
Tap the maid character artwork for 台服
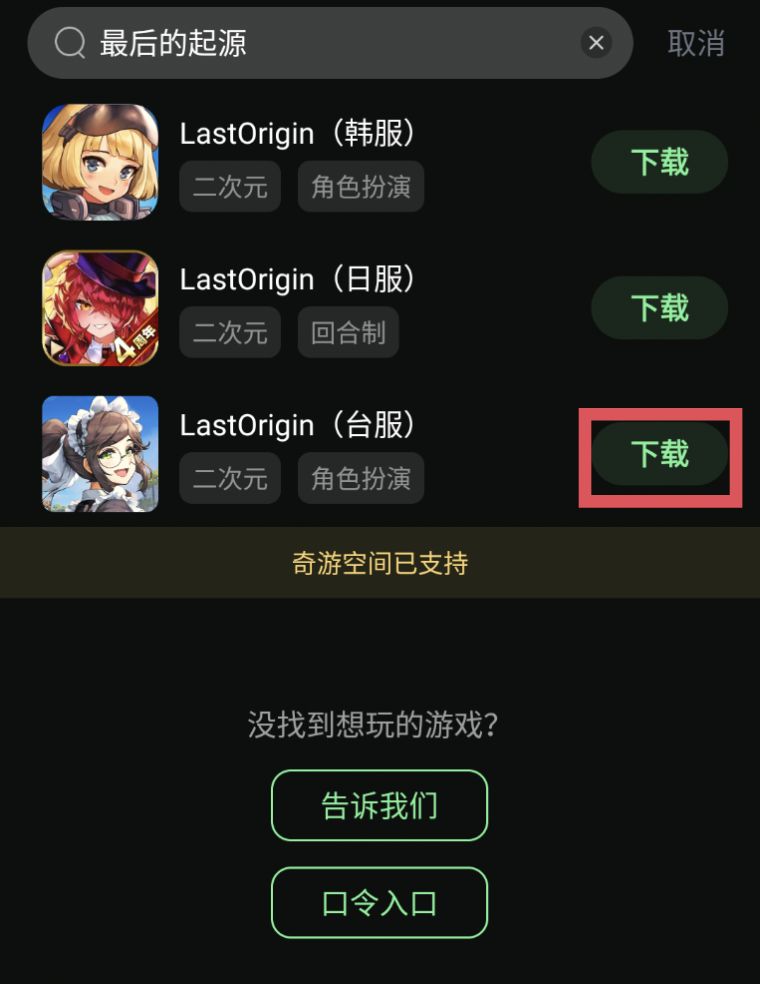[100, 454]
